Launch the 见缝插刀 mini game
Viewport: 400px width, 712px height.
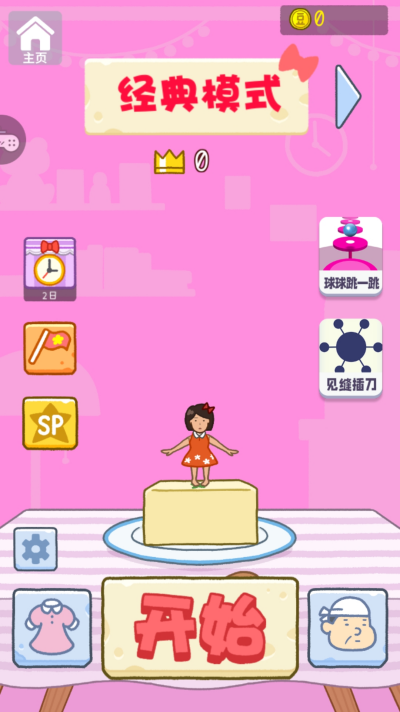tap(351, 358)
